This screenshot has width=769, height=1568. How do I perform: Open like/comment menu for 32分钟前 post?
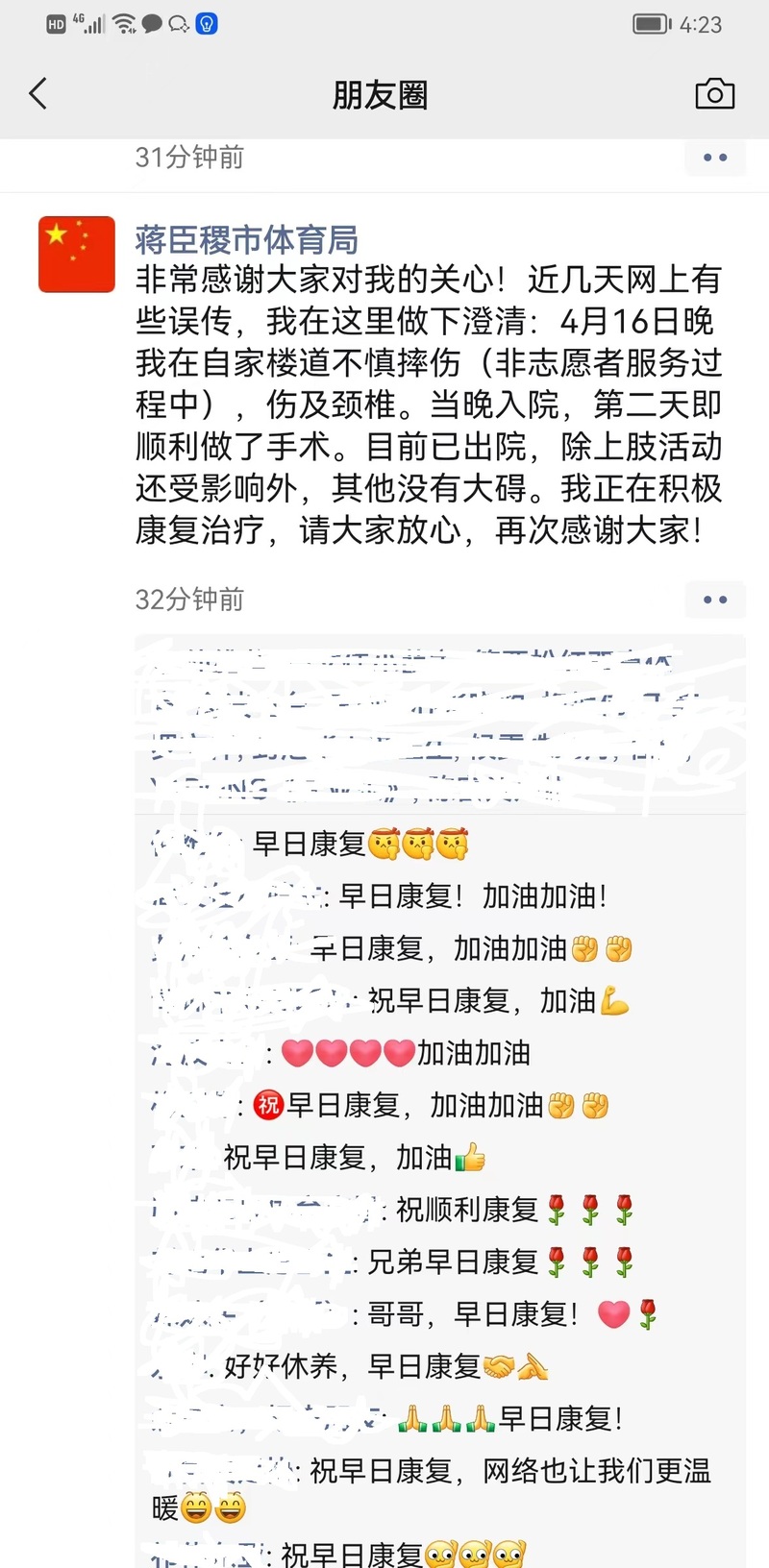(715, 600)
